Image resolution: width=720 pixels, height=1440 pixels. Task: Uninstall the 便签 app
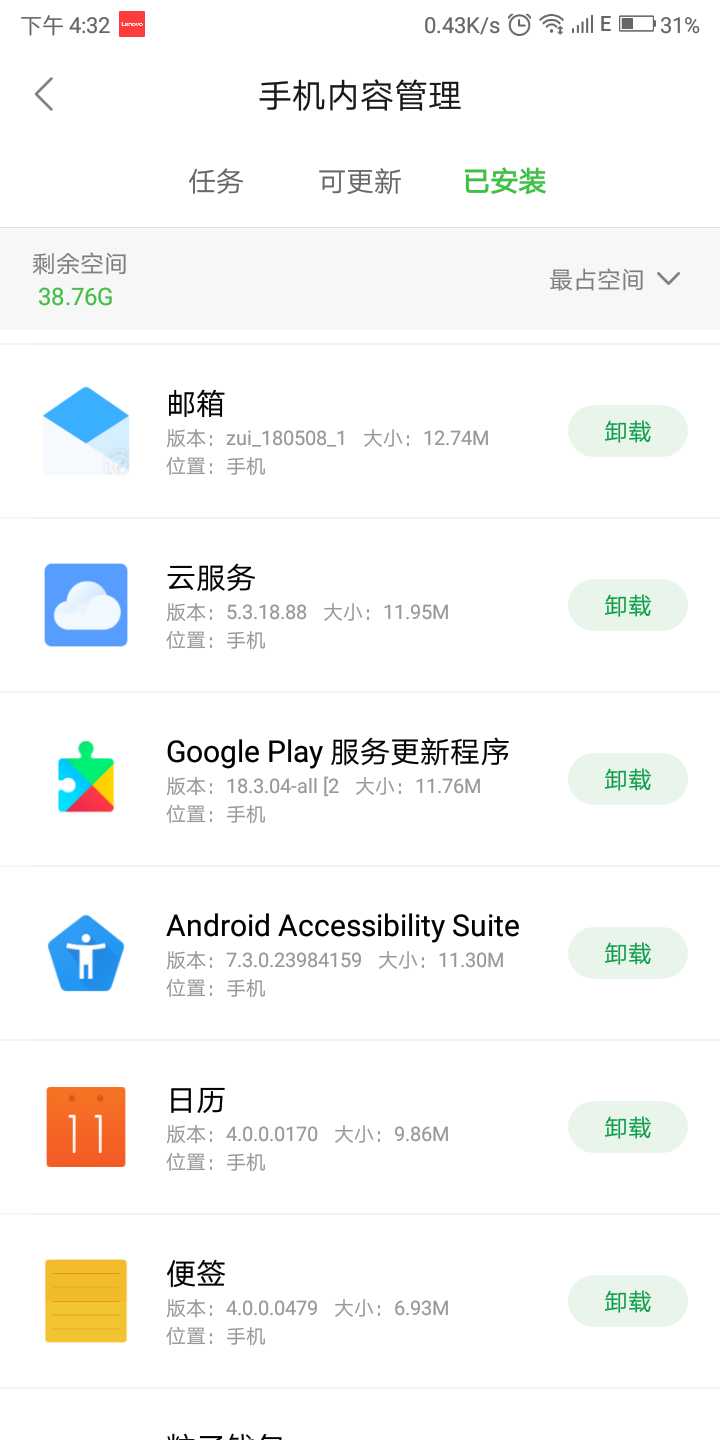point(628,1302)
